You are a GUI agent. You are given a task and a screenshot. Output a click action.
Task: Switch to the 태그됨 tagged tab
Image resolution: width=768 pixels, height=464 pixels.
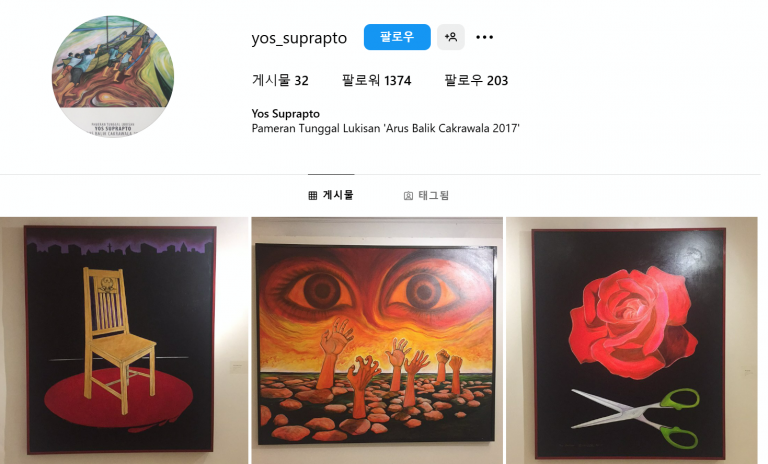pyautogui.click(x=427, y=195)
